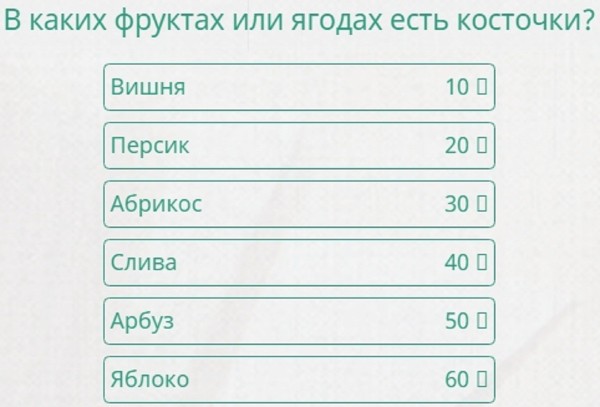Pick the Слива option
Screen dimensions: 600x407
point(299,263)
